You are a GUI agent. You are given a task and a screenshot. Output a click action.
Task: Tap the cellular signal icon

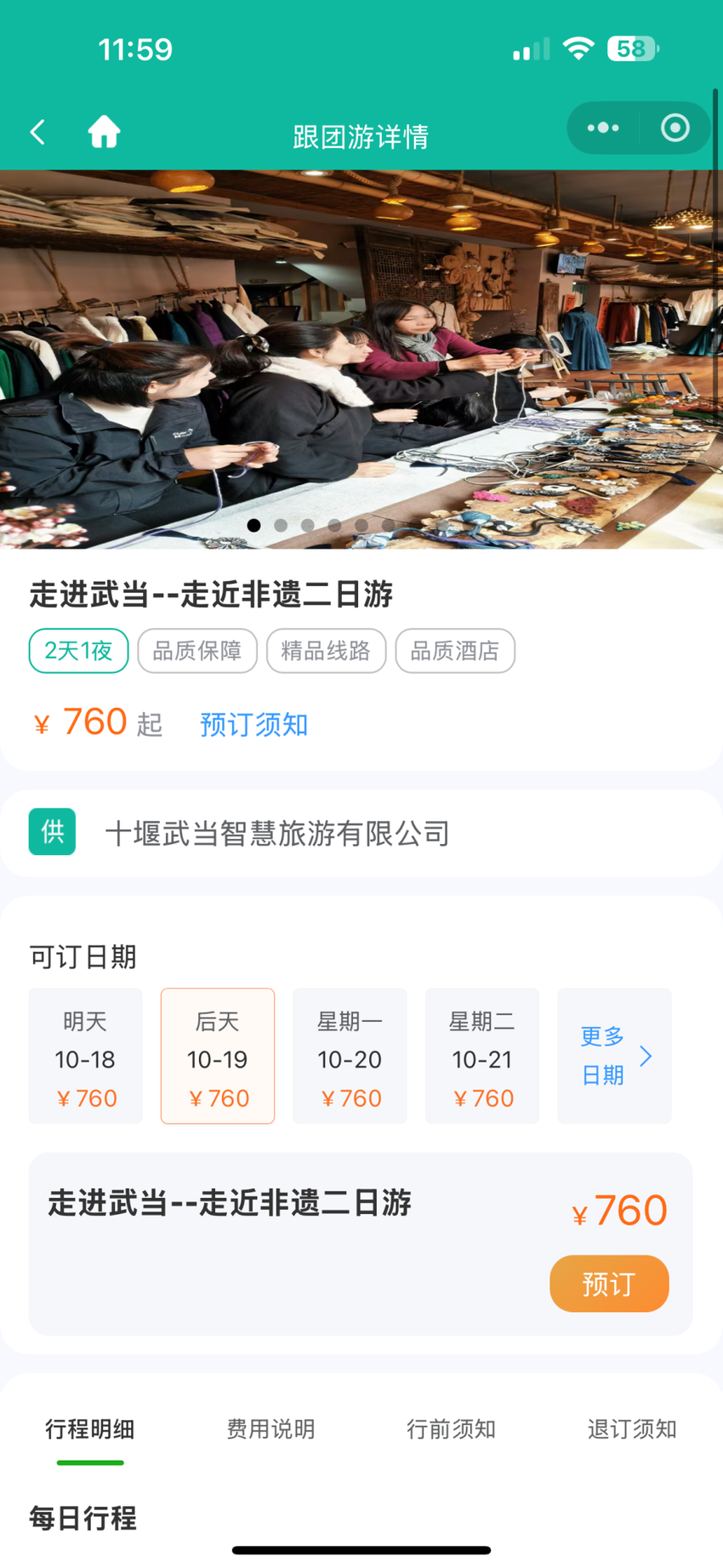[529, 48]
